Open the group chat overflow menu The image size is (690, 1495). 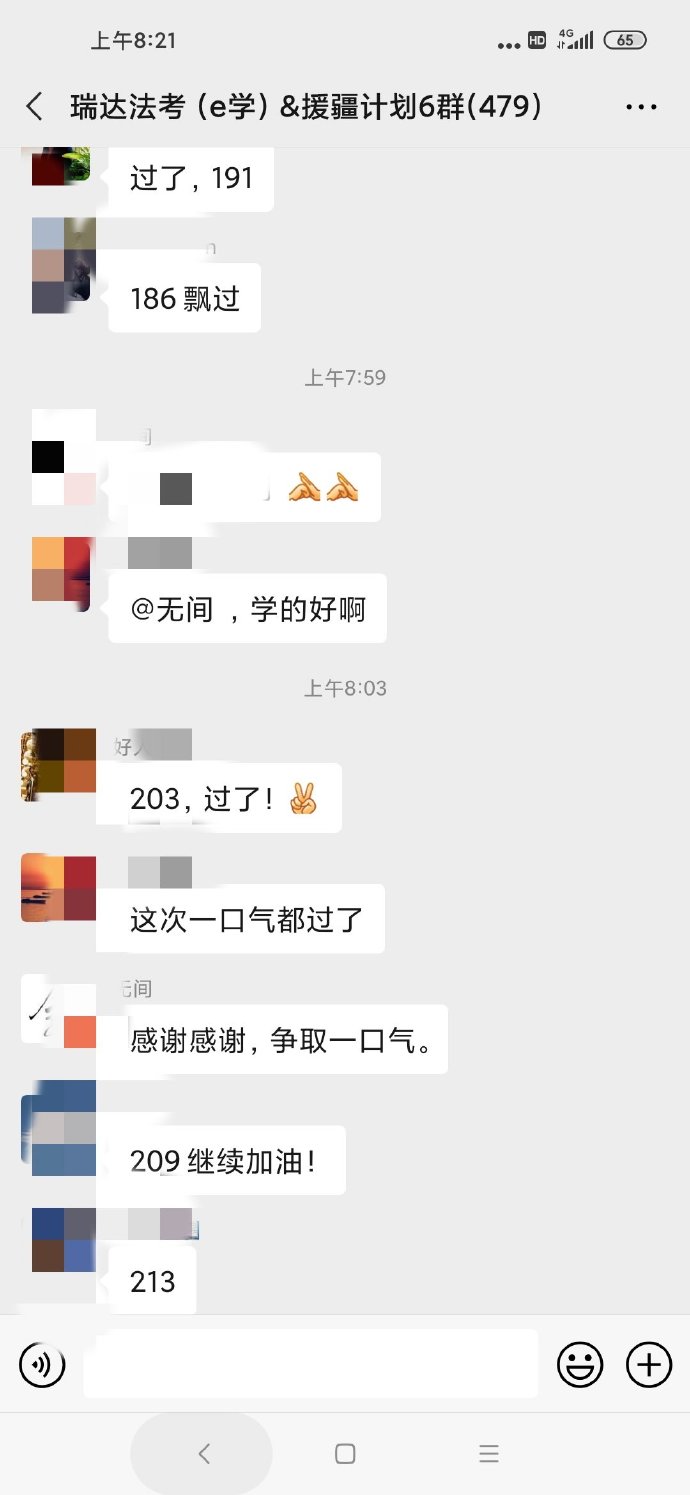coord(641,107)
